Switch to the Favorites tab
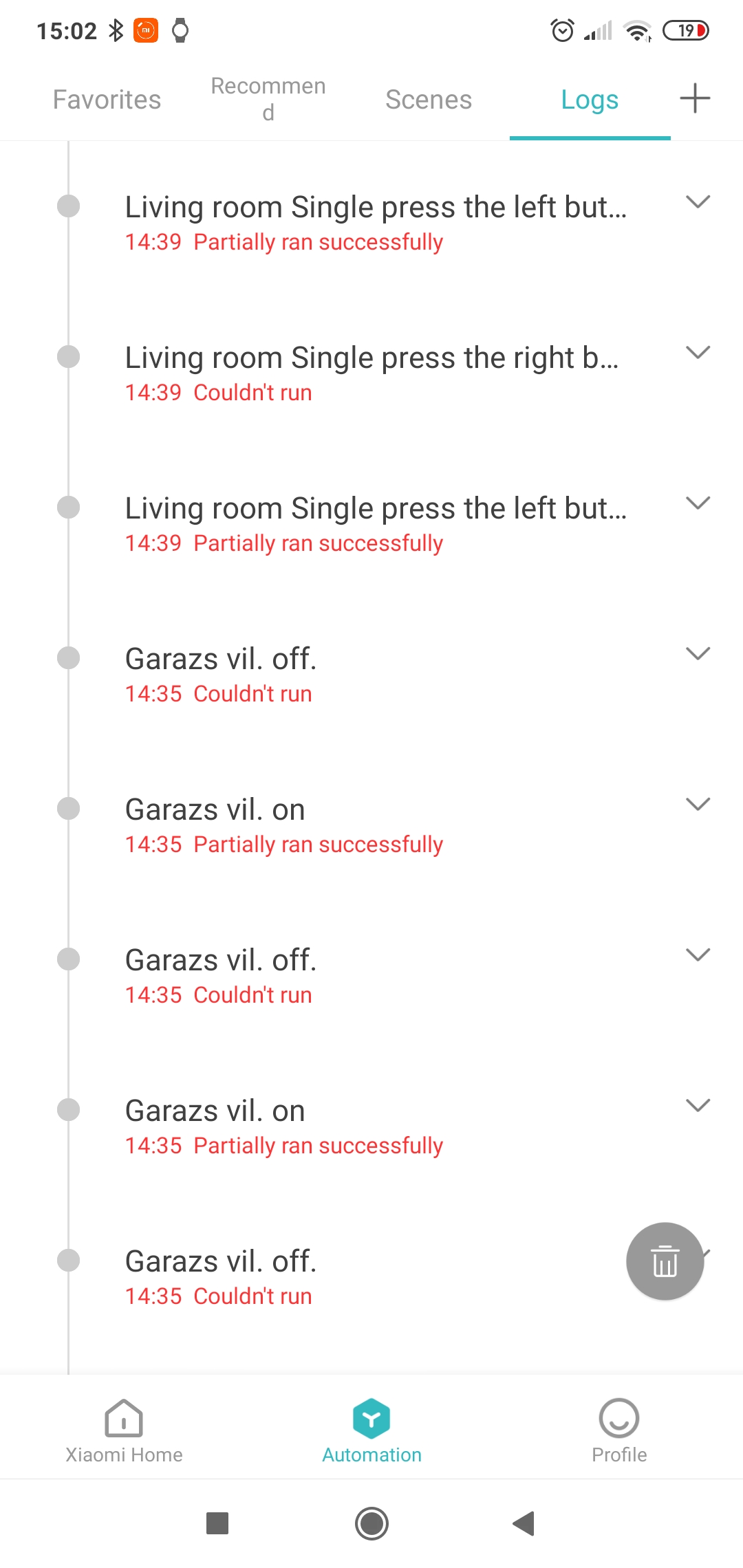The image size is (743, 1568). [107, 100]
